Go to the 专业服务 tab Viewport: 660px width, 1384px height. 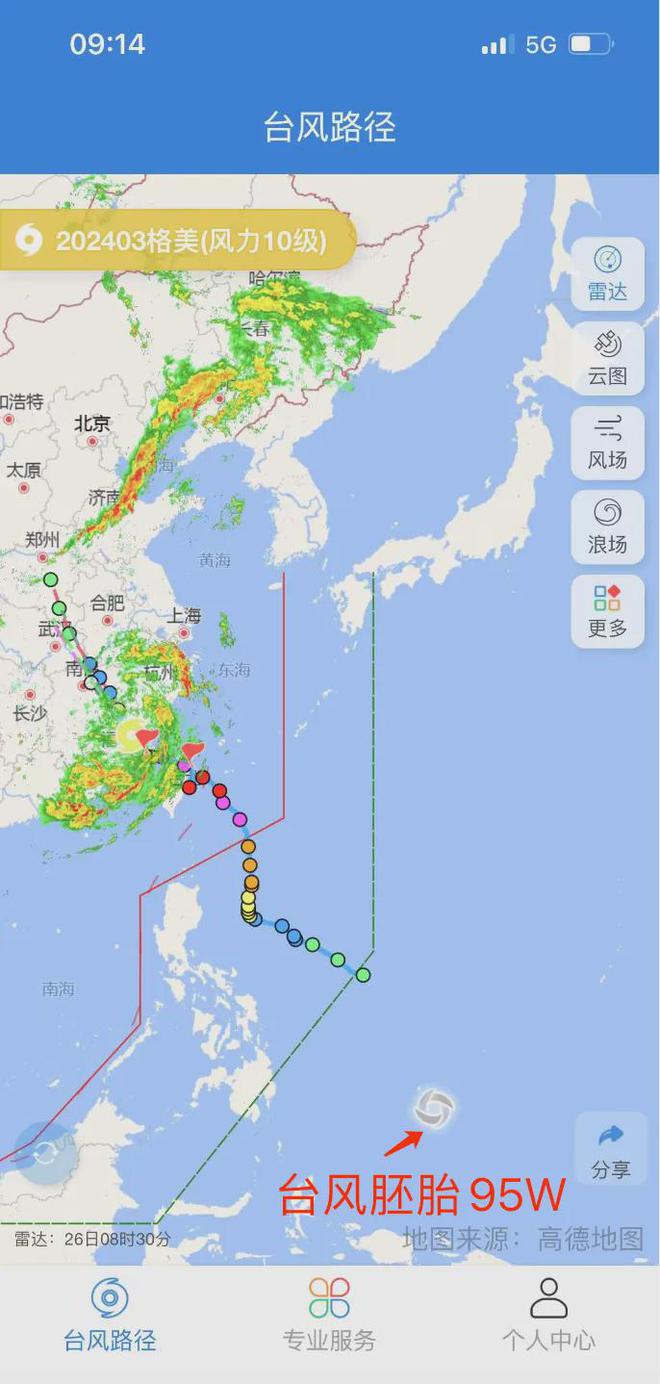(x=329, y=1314)
